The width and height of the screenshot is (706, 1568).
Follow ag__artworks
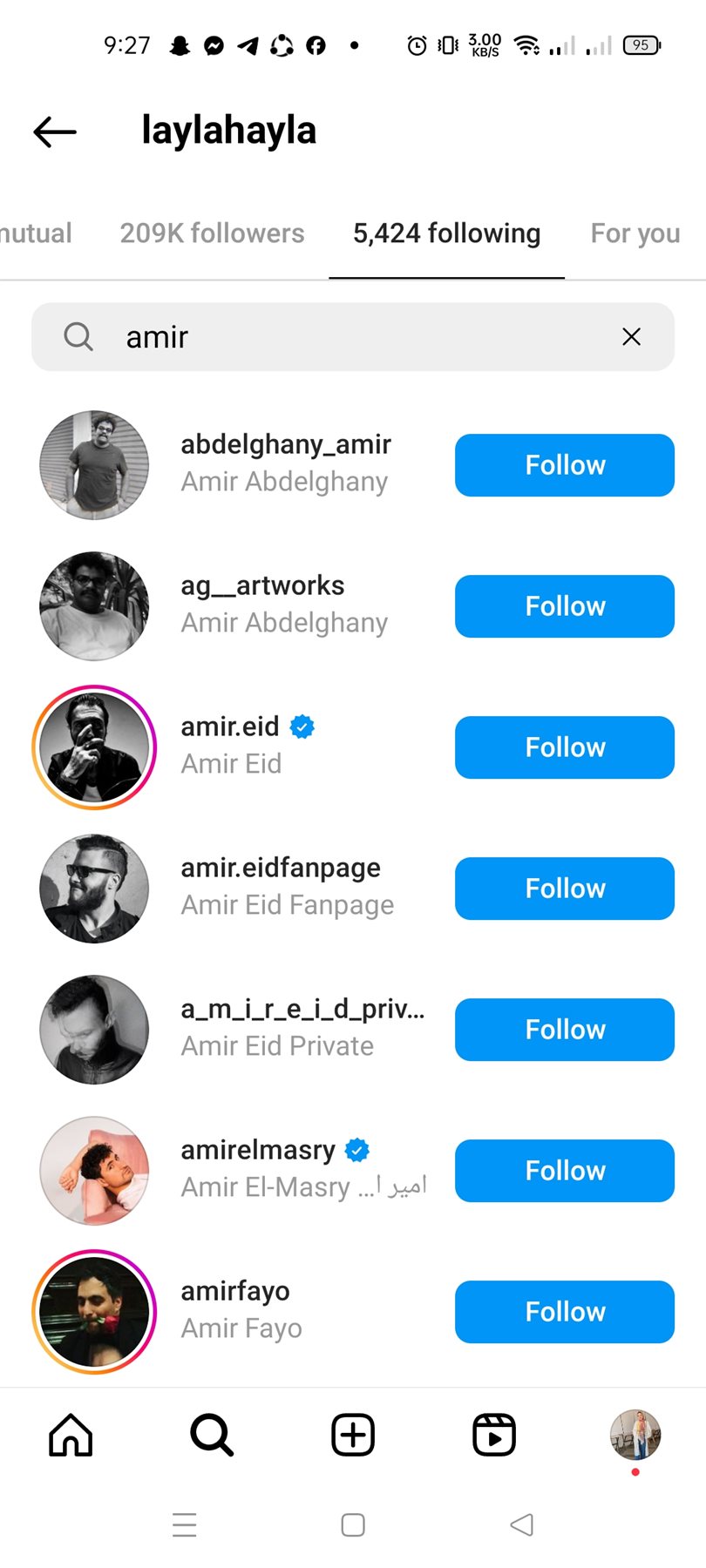[x=564, y=606]
